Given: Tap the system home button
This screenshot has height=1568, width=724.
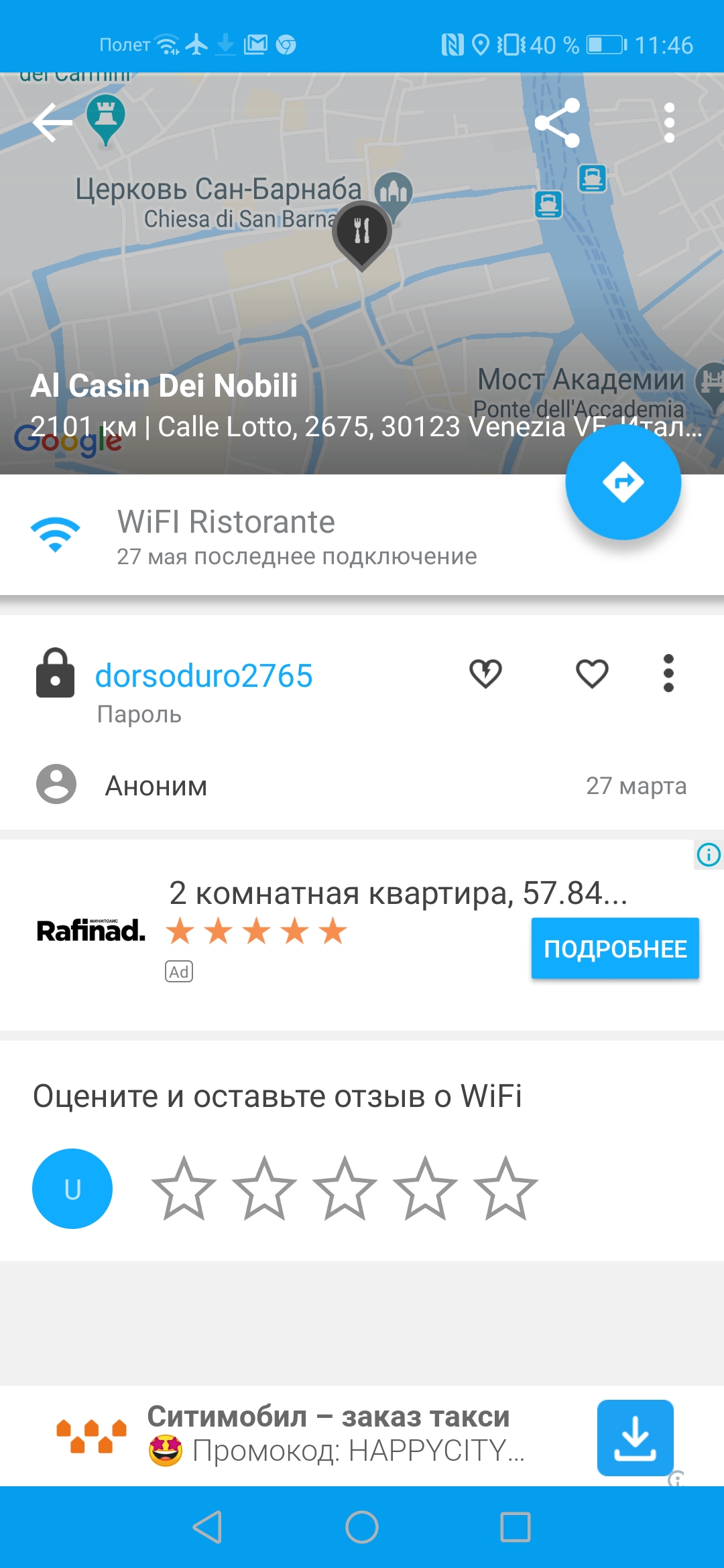Looking at the screenshot, I should point(362,1527).
